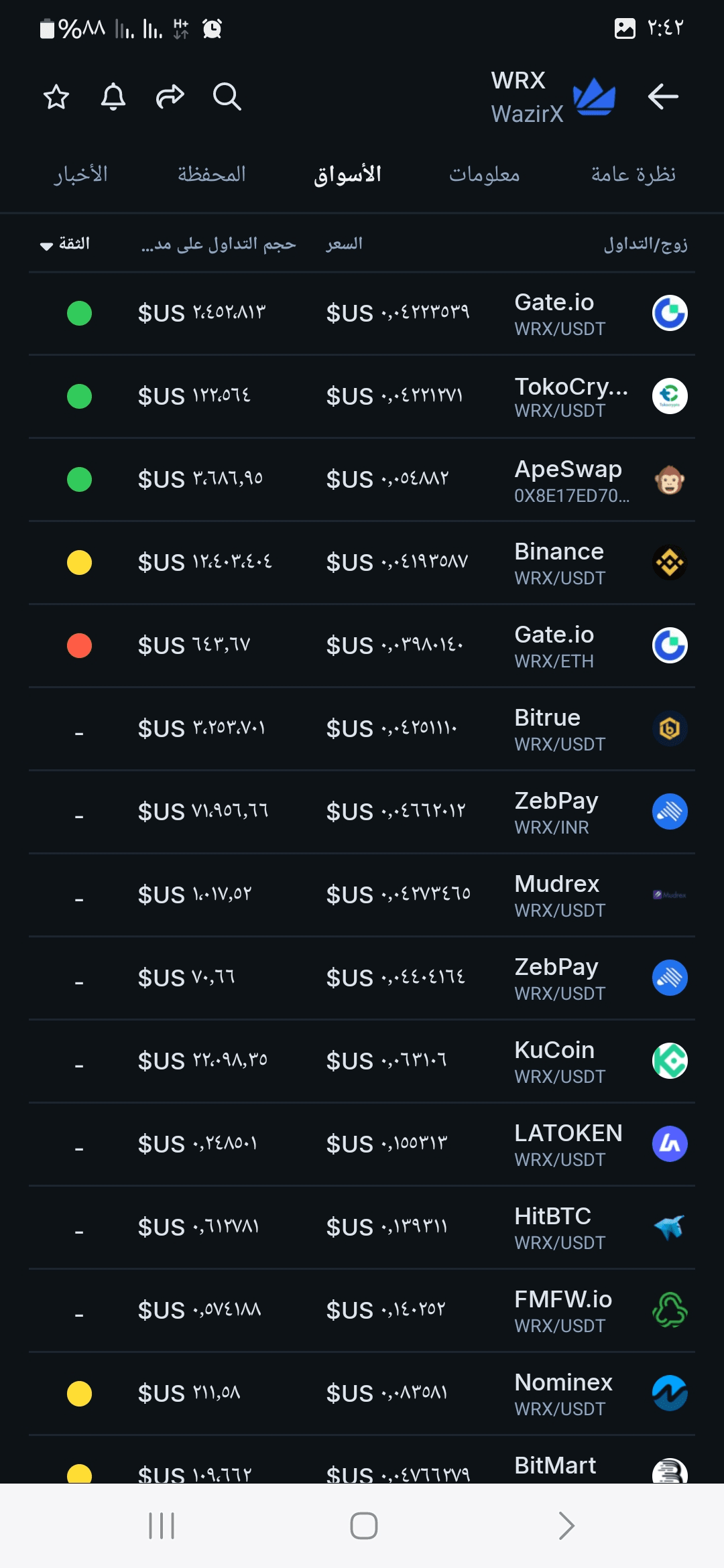
Task: Set a price alert with the bell
Action: point(113,97)
